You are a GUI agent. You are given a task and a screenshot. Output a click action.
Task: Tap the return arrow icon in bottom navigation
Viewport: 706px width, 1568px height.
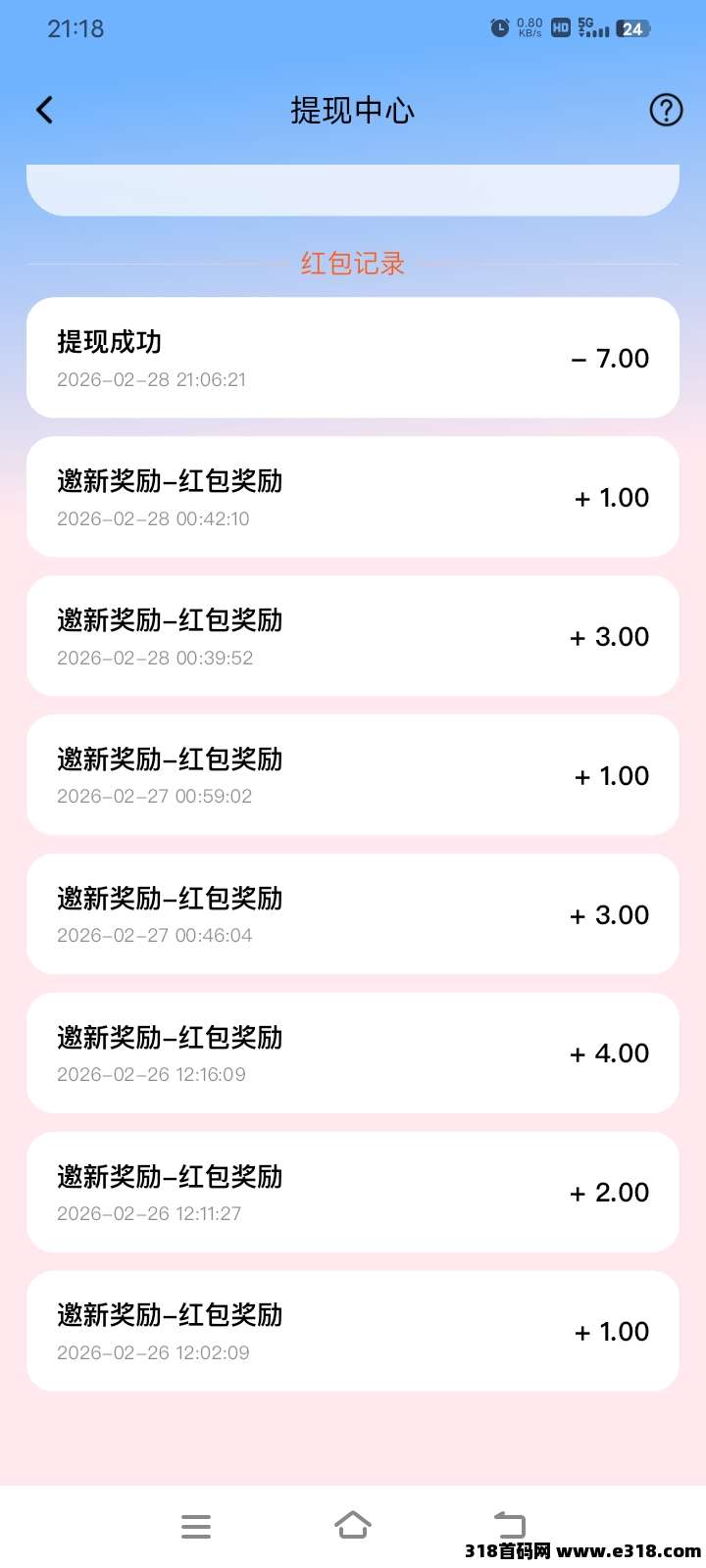pos(509,1525)
